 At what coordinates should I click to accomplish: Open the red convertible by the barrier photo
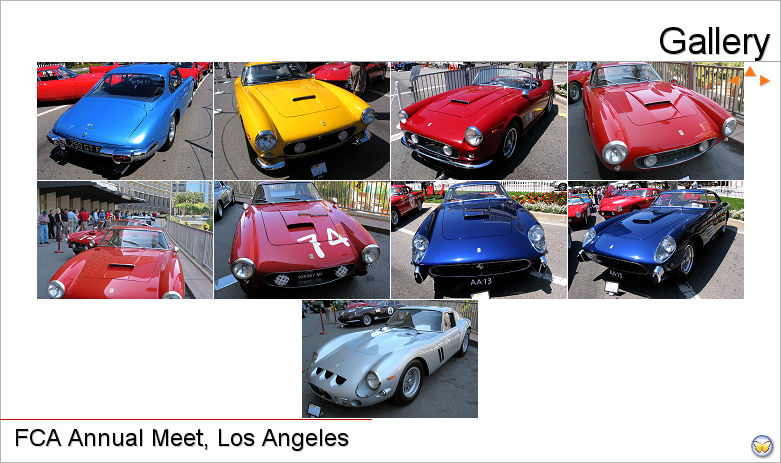tap(478, 120)
